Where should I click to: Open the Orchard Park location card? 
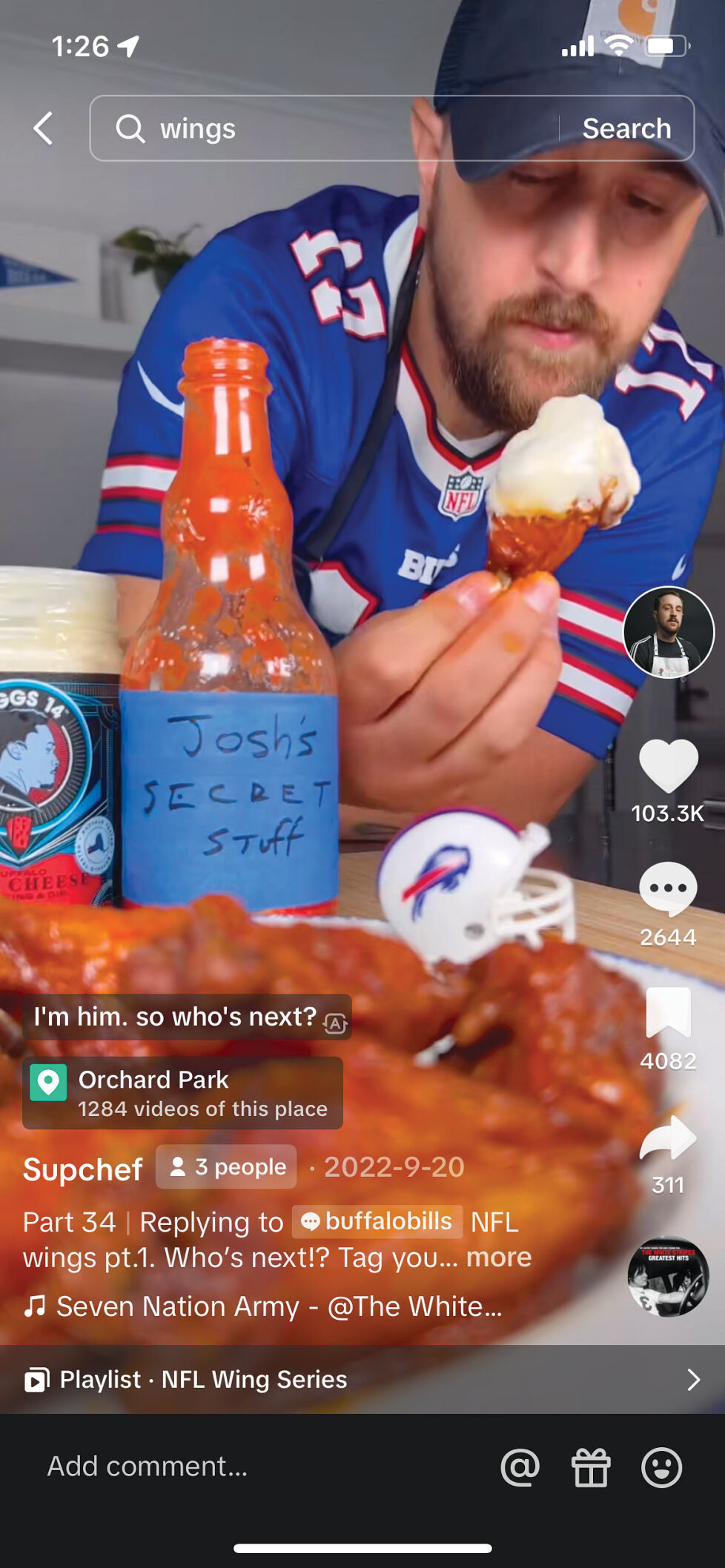tap(182, 1093)
